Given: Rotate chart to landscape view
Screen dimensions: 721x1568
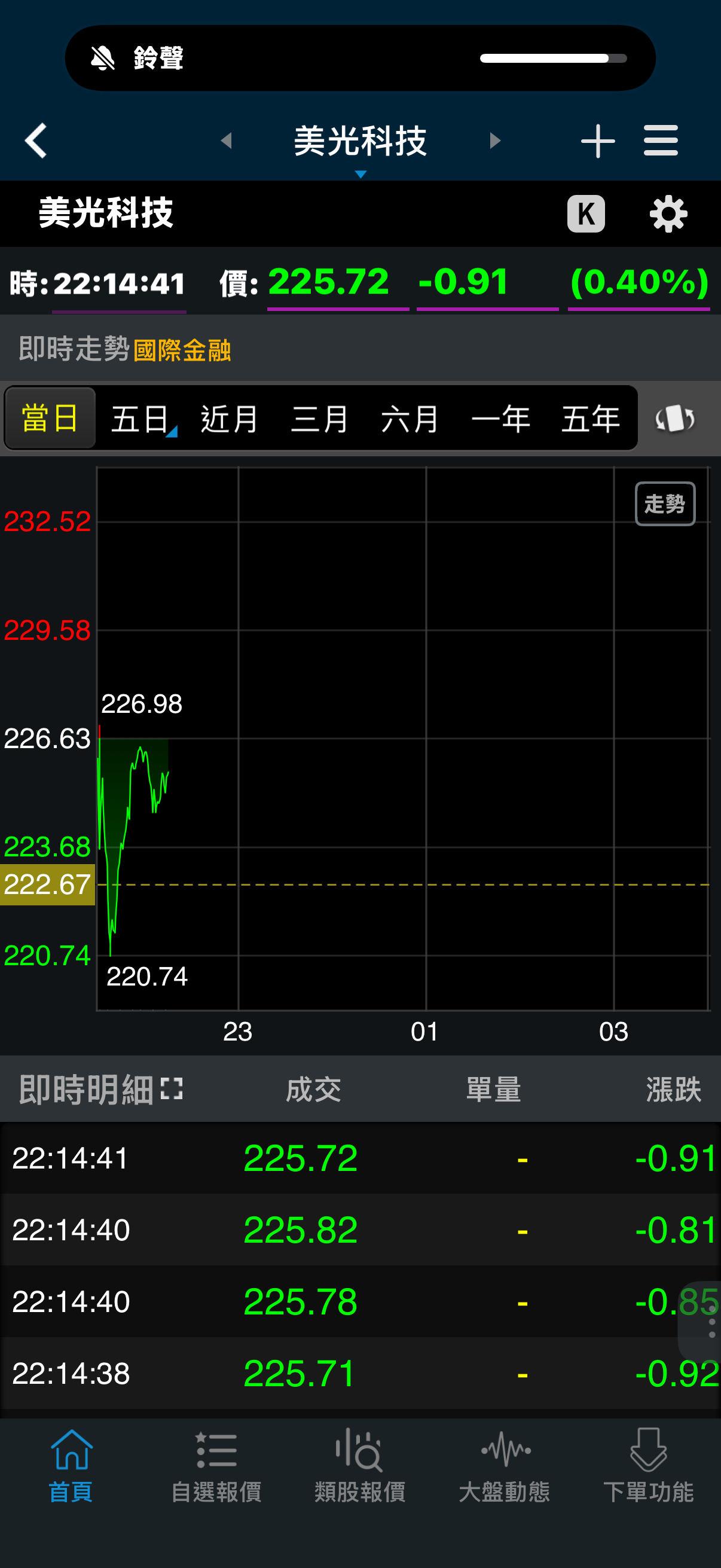Looking at the screenshot, I should [674, 419].
